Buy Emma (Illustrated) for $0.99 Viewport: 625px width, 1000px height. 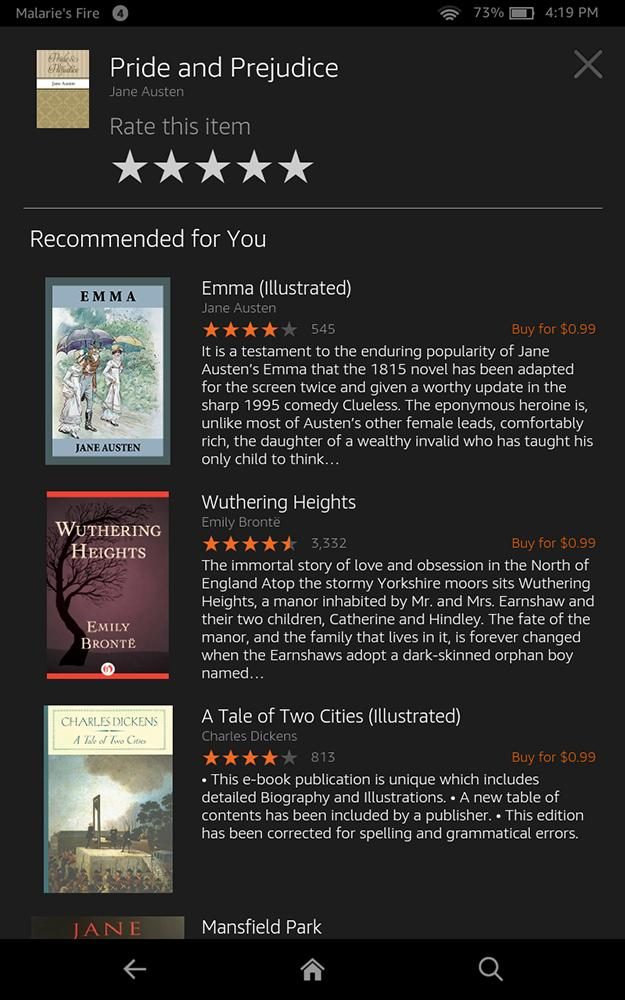[x=554, y=329]
